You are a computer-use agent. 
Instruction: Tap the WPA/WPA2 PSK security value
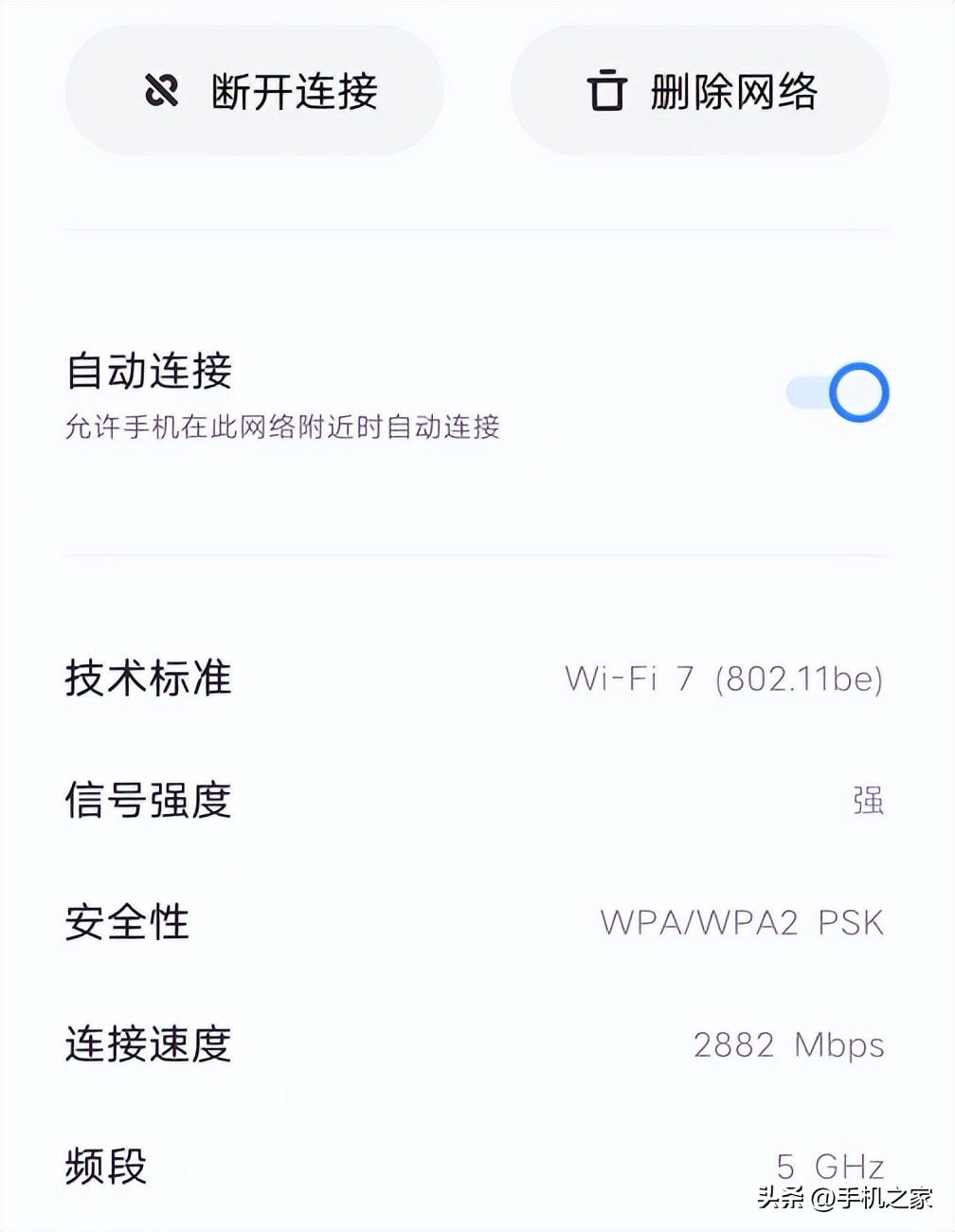[743, 921]
